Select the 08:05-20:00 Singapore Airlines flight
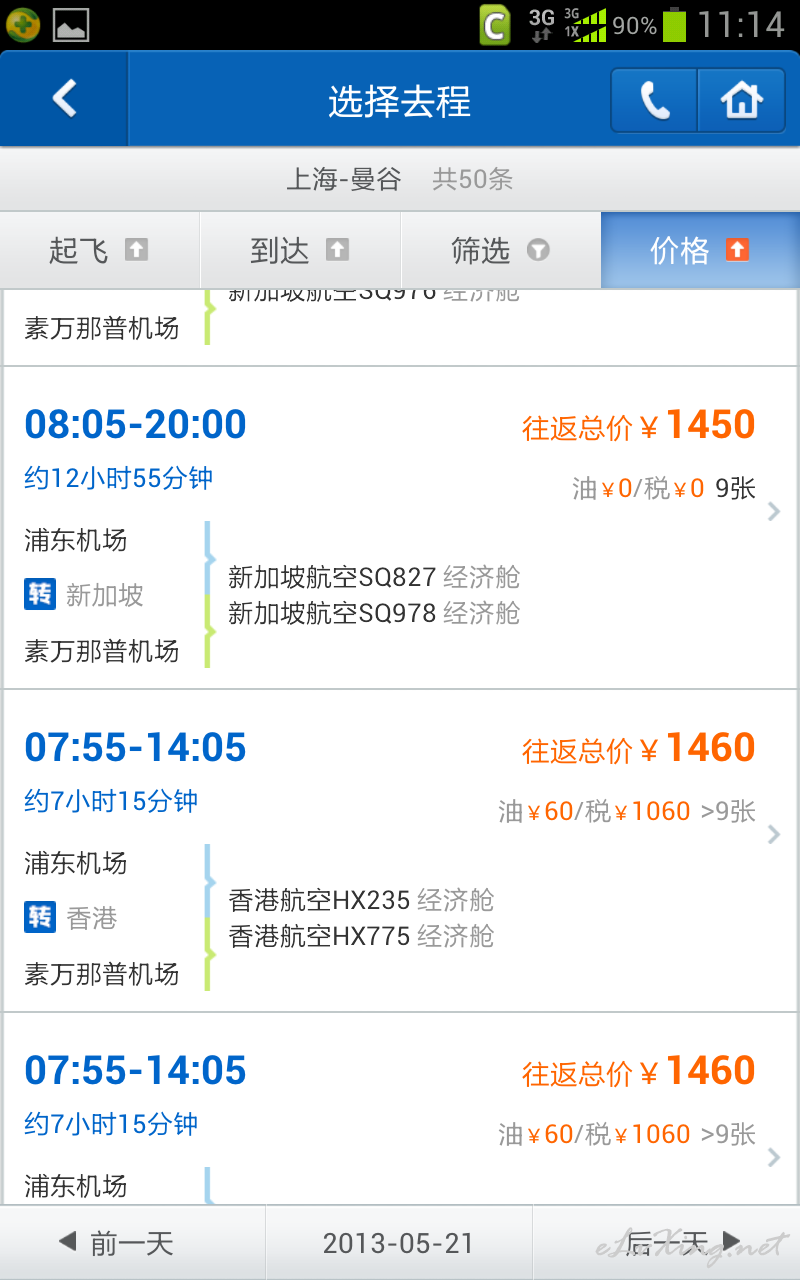Image resolution: width=800 pixels, height=1280 pixels. [x=400, y=528]
